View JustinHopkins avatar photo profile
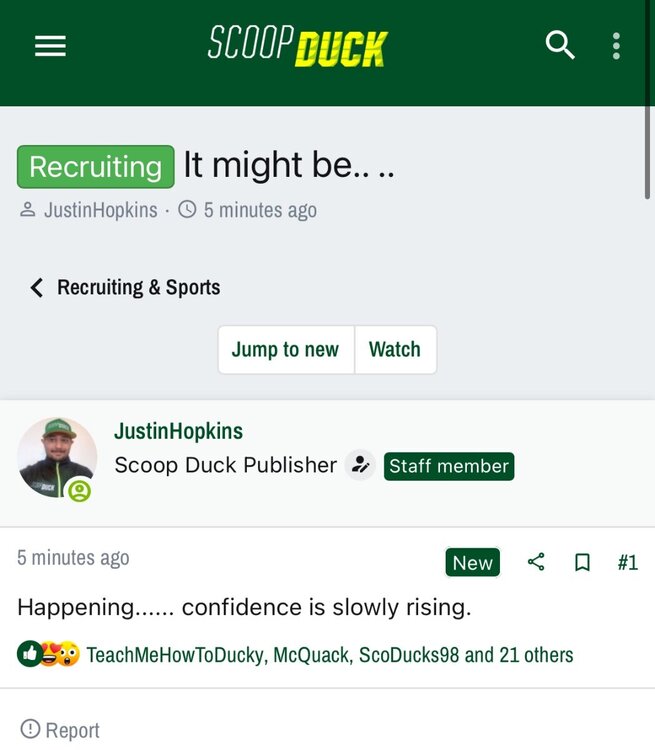The width and height of the screenshot is (655, 750). coord(57,457)
